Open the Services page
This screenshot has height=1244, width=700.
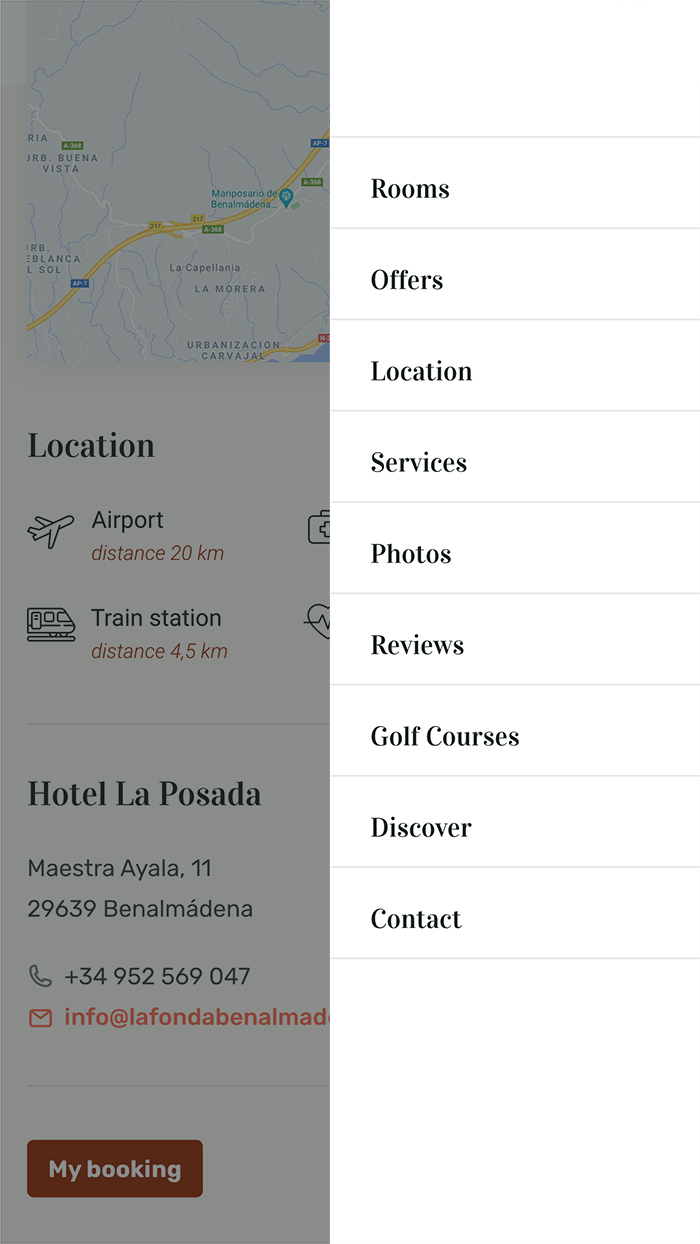[x=419, y=462]
